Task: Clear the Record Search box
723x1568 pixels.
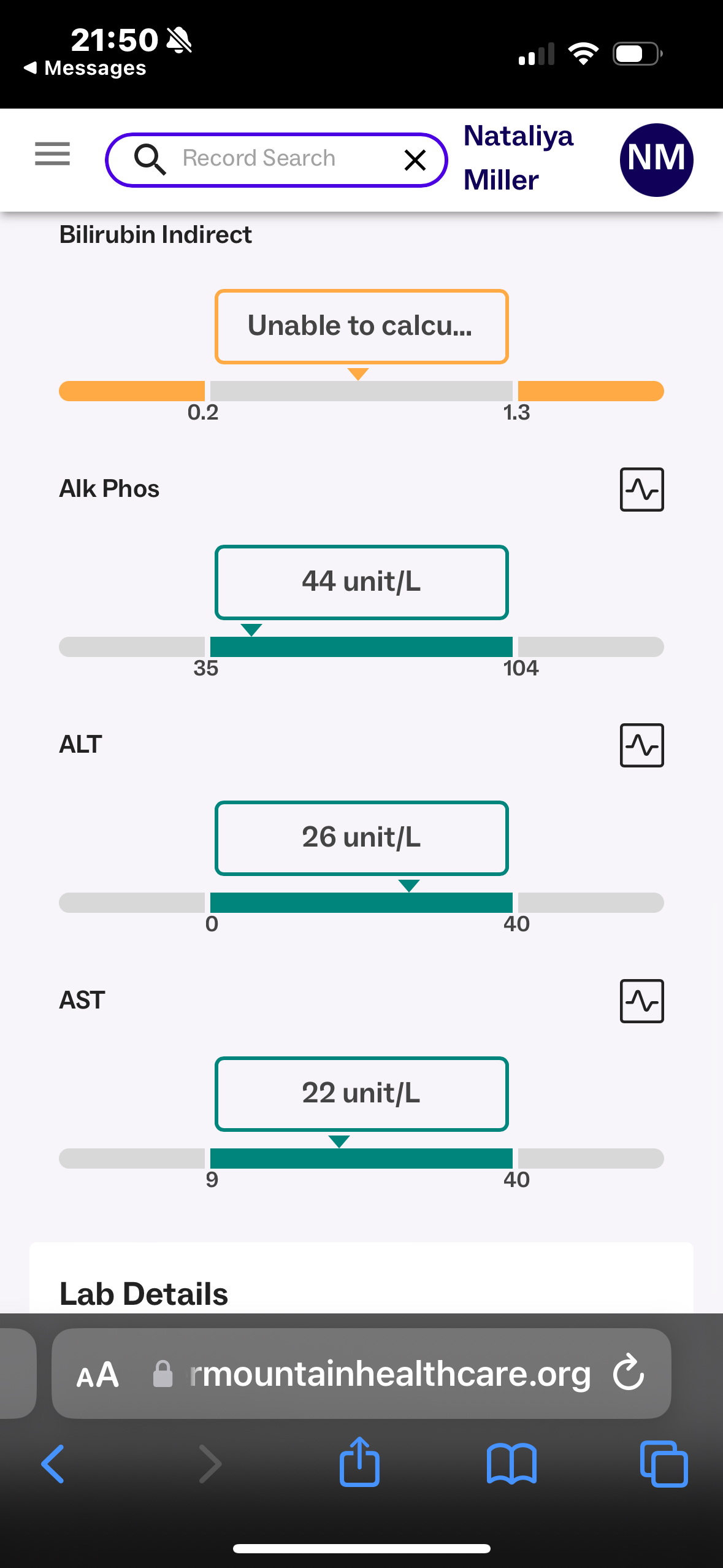Action: click(415, 160)
